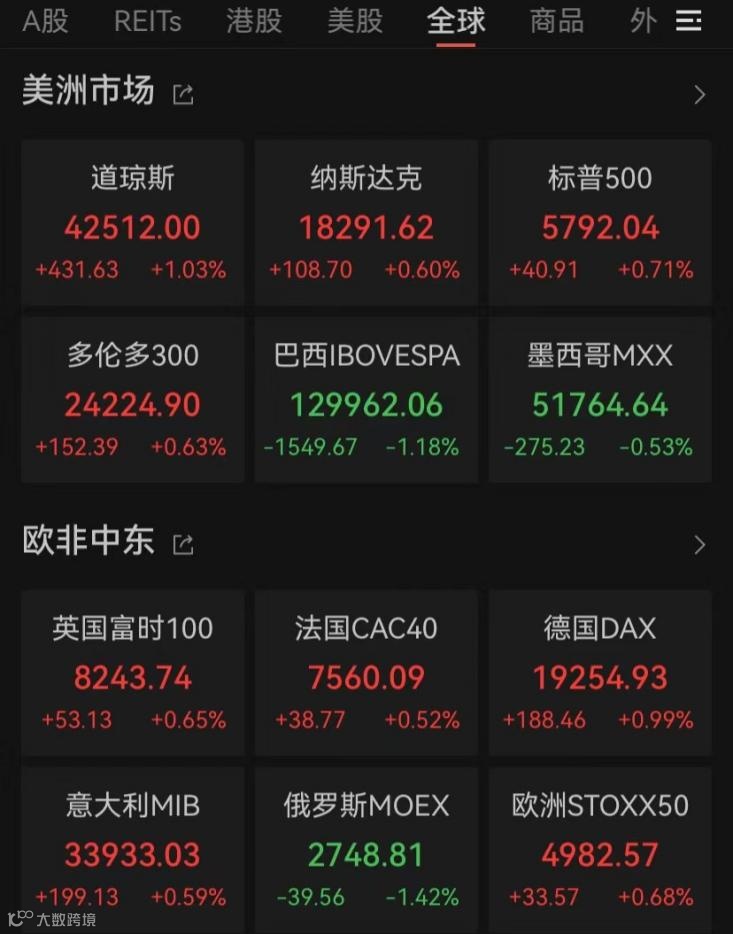View the 法国CAC40 index card
The height and width of the screenshot is (934, 733).
(x=366, y=672)
